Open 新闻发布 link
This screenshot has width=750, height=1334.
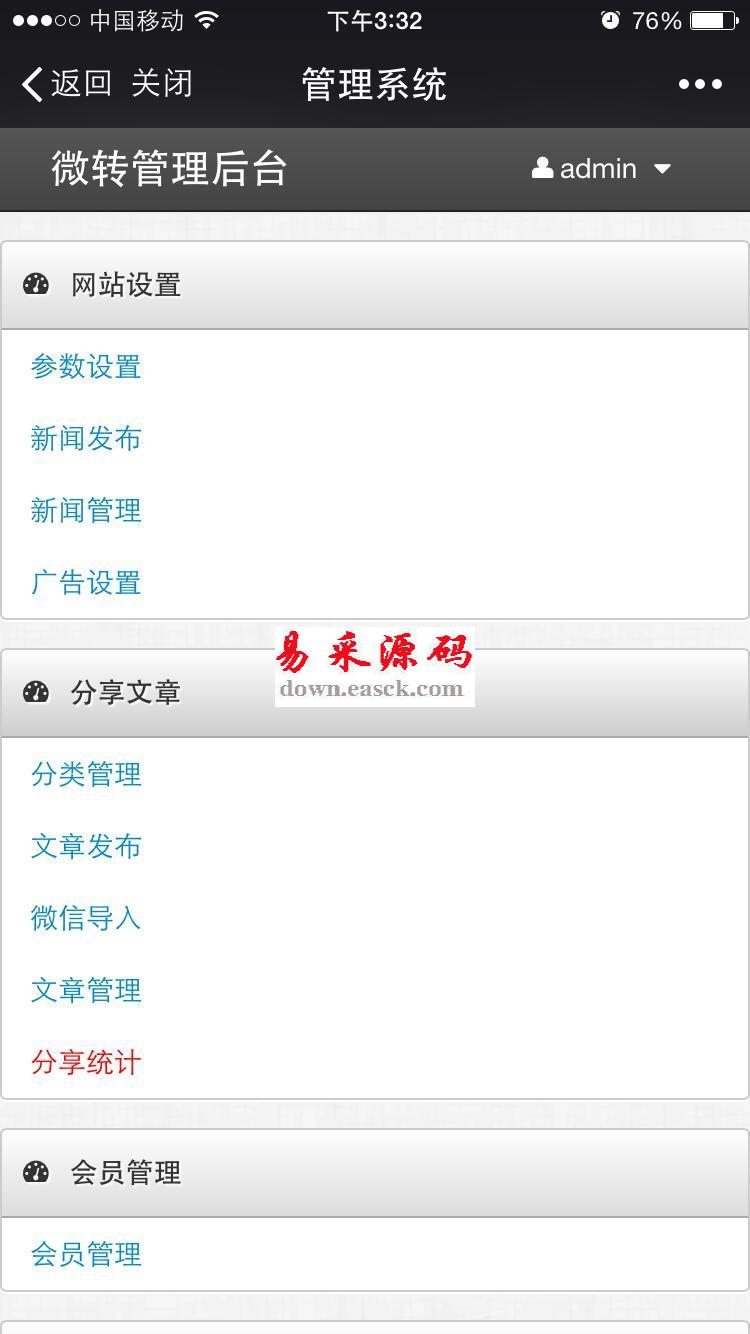click(86, 439)
